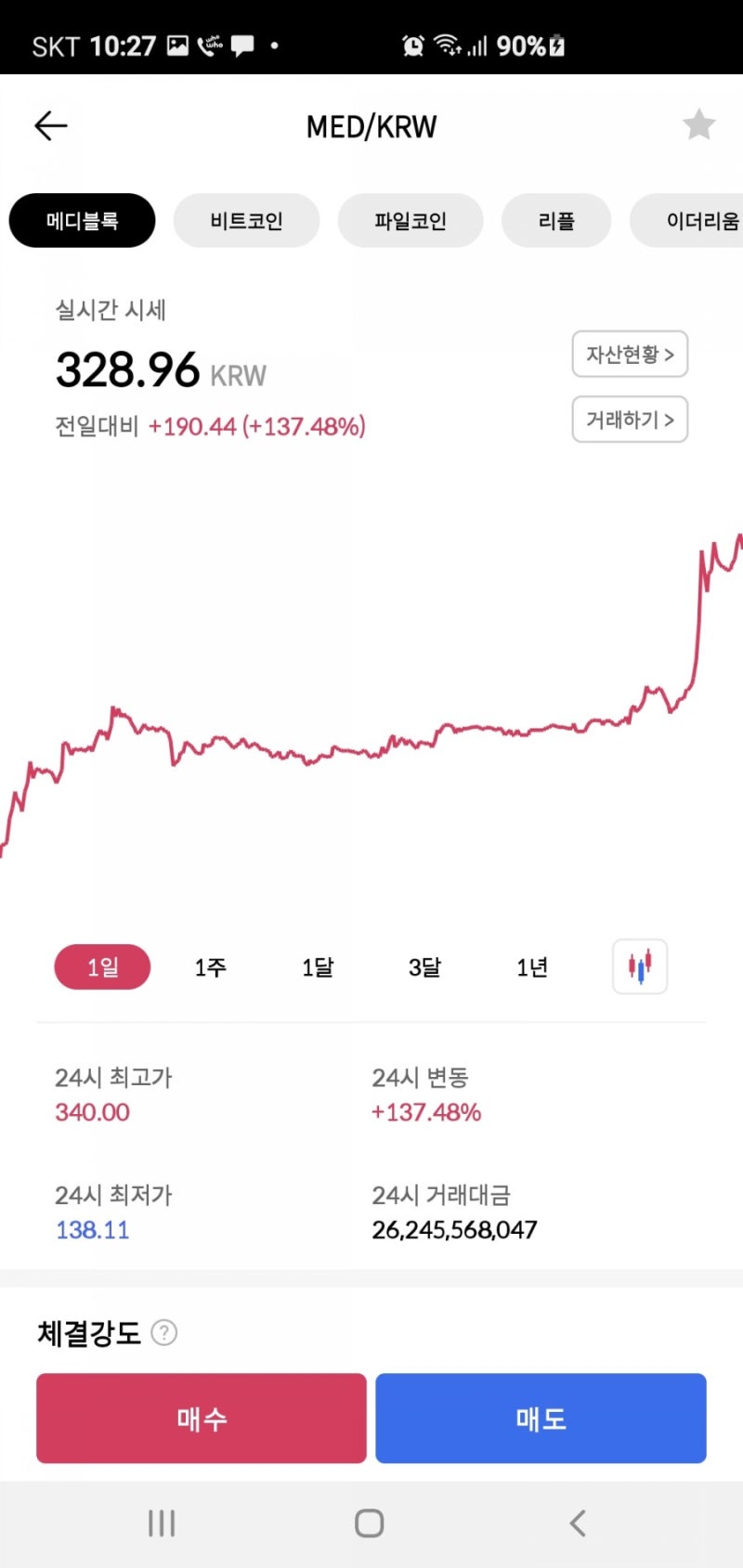Enable the 1년 chart period
The image size is (743, 1568).
(x=532, y=966)
